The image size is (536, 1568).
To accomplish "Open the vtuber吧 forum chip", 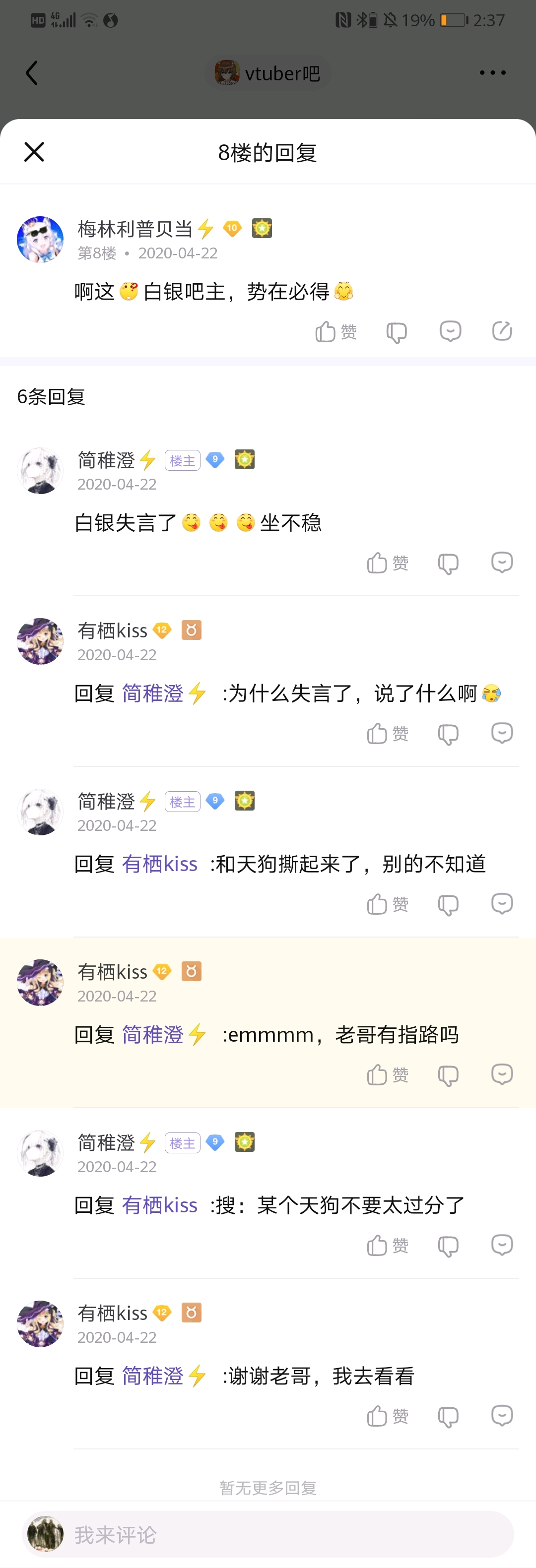I will pos(268,73).
